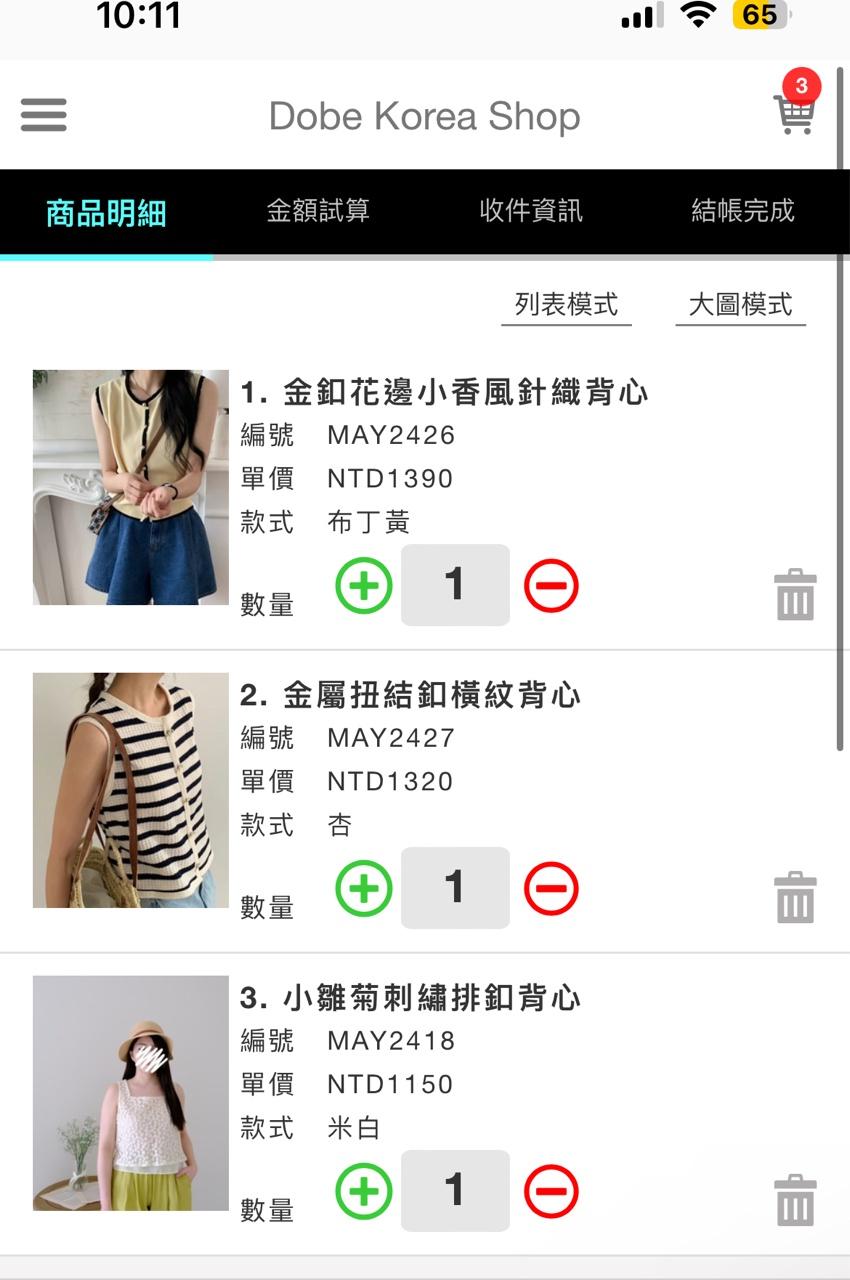Go to the 收件資訊 step tab

[x=531, y=211]
